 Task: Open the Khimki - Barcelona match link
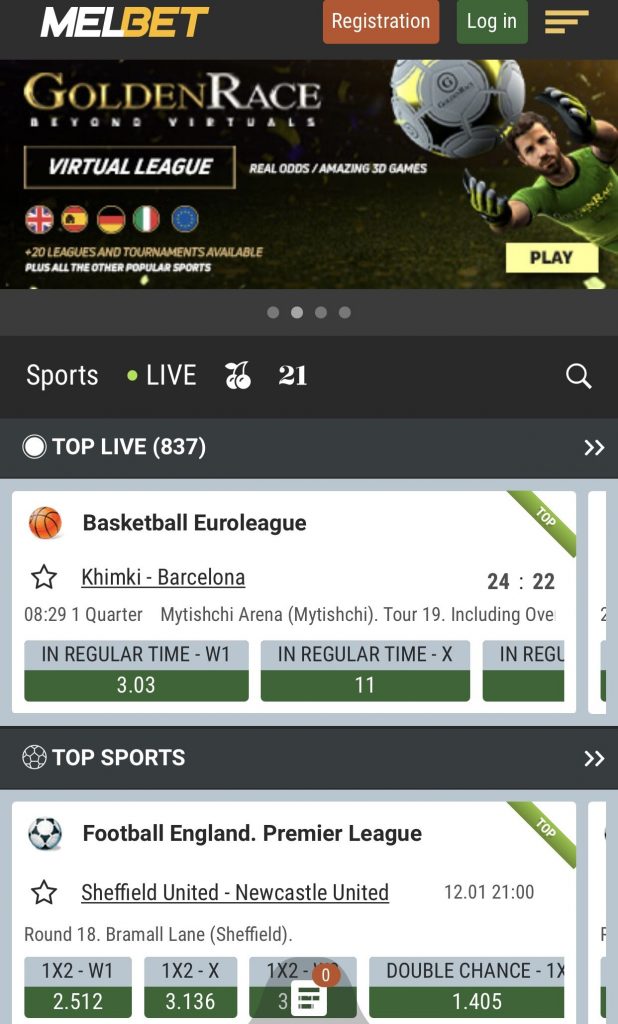click(163, 578)
